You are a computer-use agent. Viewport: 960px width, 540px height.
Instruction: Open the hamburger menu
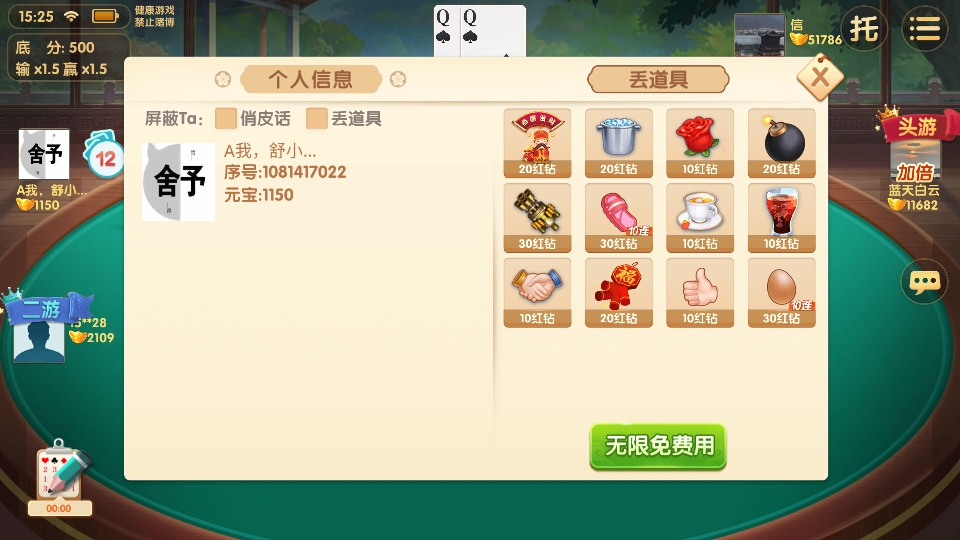pos(925,29)
